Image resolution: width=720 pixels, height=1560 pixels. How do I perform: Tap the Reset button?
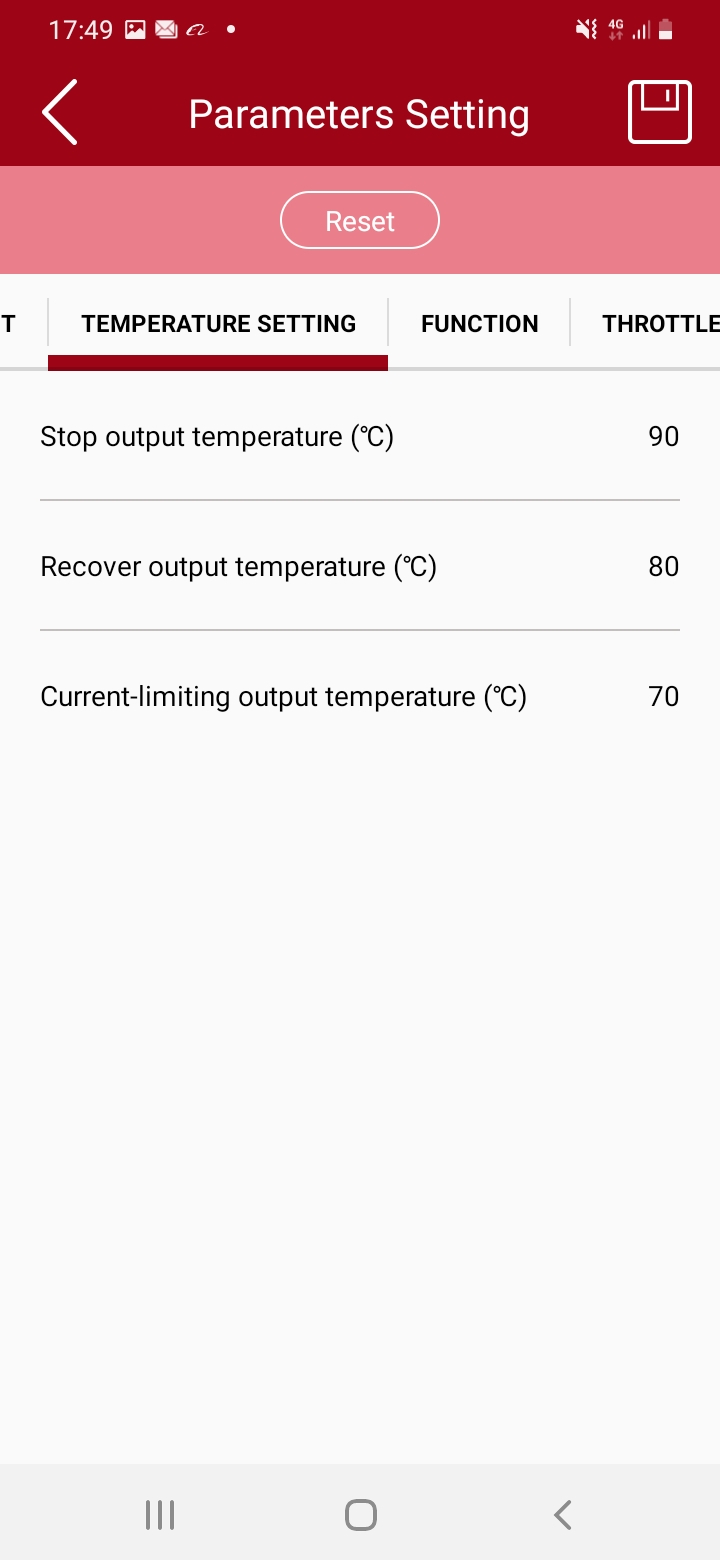(x=360, y=221)
